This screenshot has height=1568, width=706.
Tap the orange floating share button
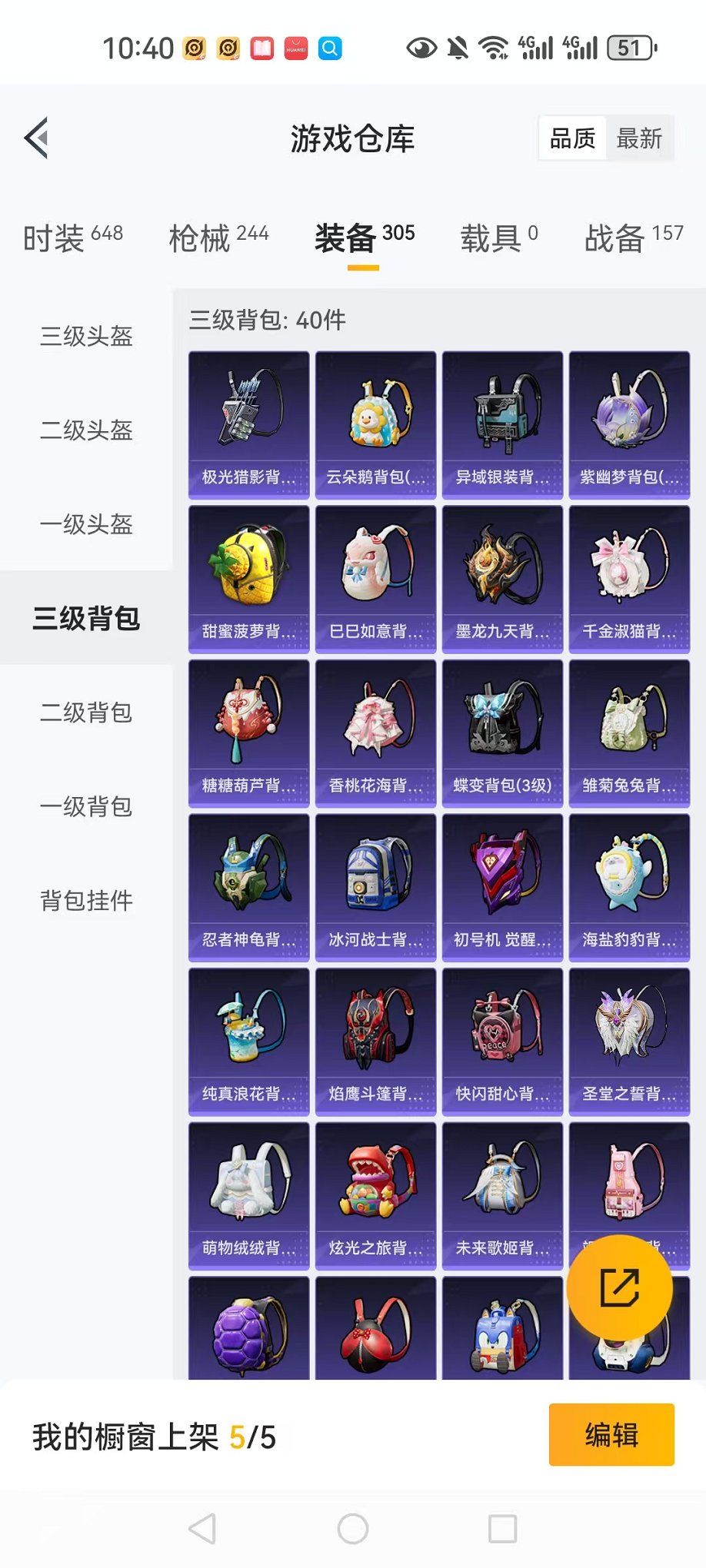tap(620, 1288)
